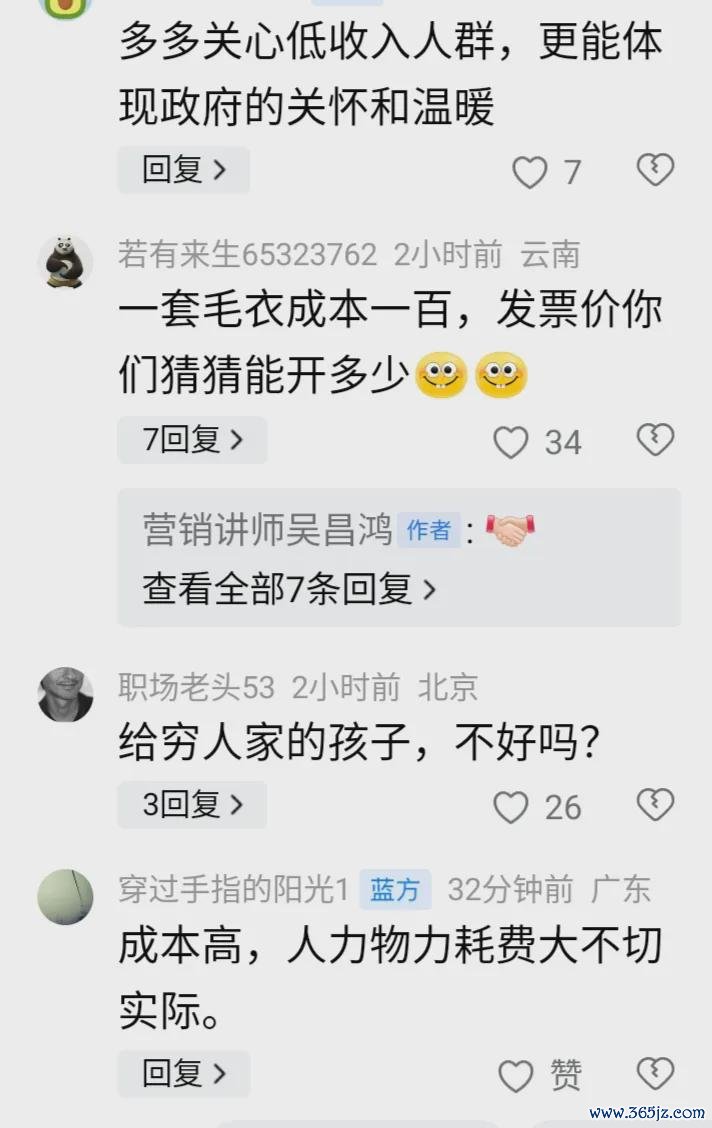Open 3回复 under 职场老头53's comment
This screenshot has width=712, height=1128.
192,805
